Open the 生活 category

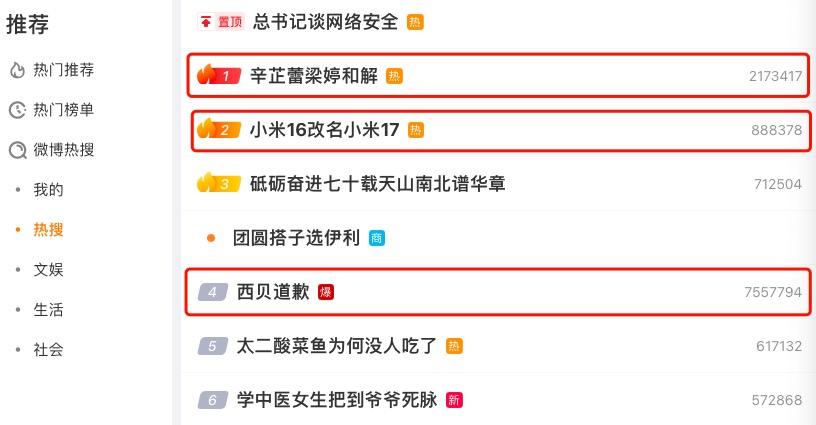click(x=48, y=310)
